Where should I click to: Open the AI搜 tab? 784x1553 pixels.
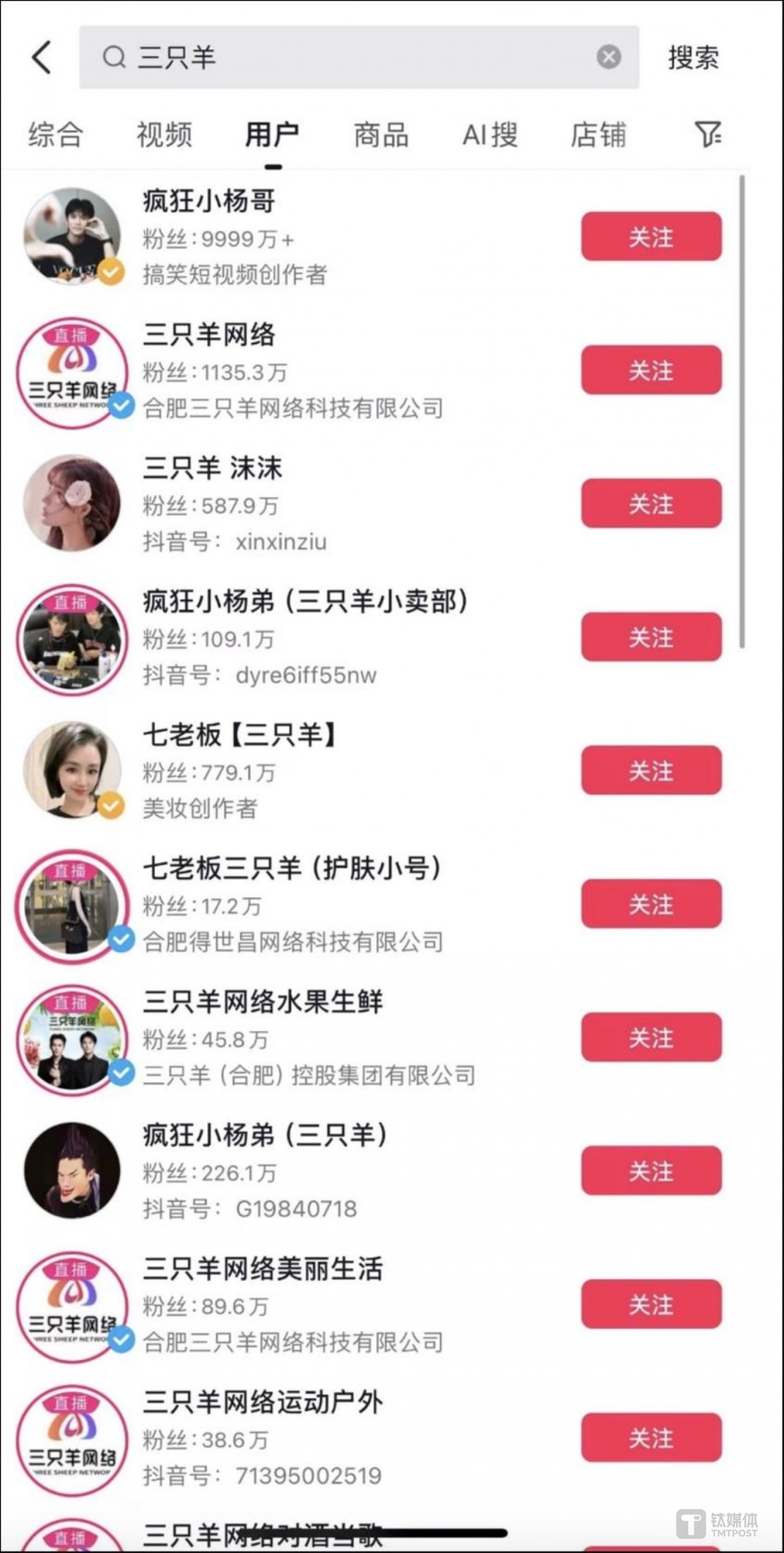pos(489,136)
